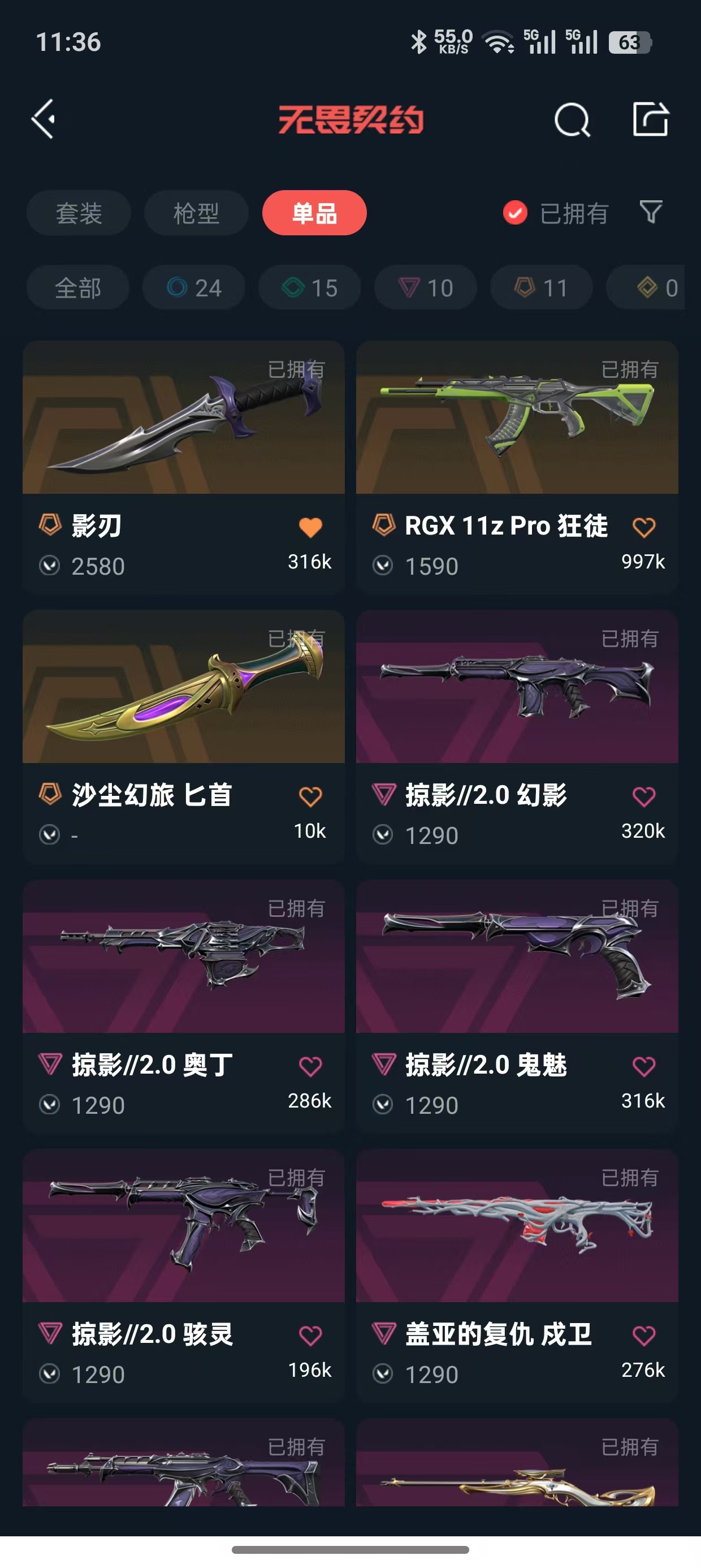Open the funnel filter icon

[x=651, y=213]
